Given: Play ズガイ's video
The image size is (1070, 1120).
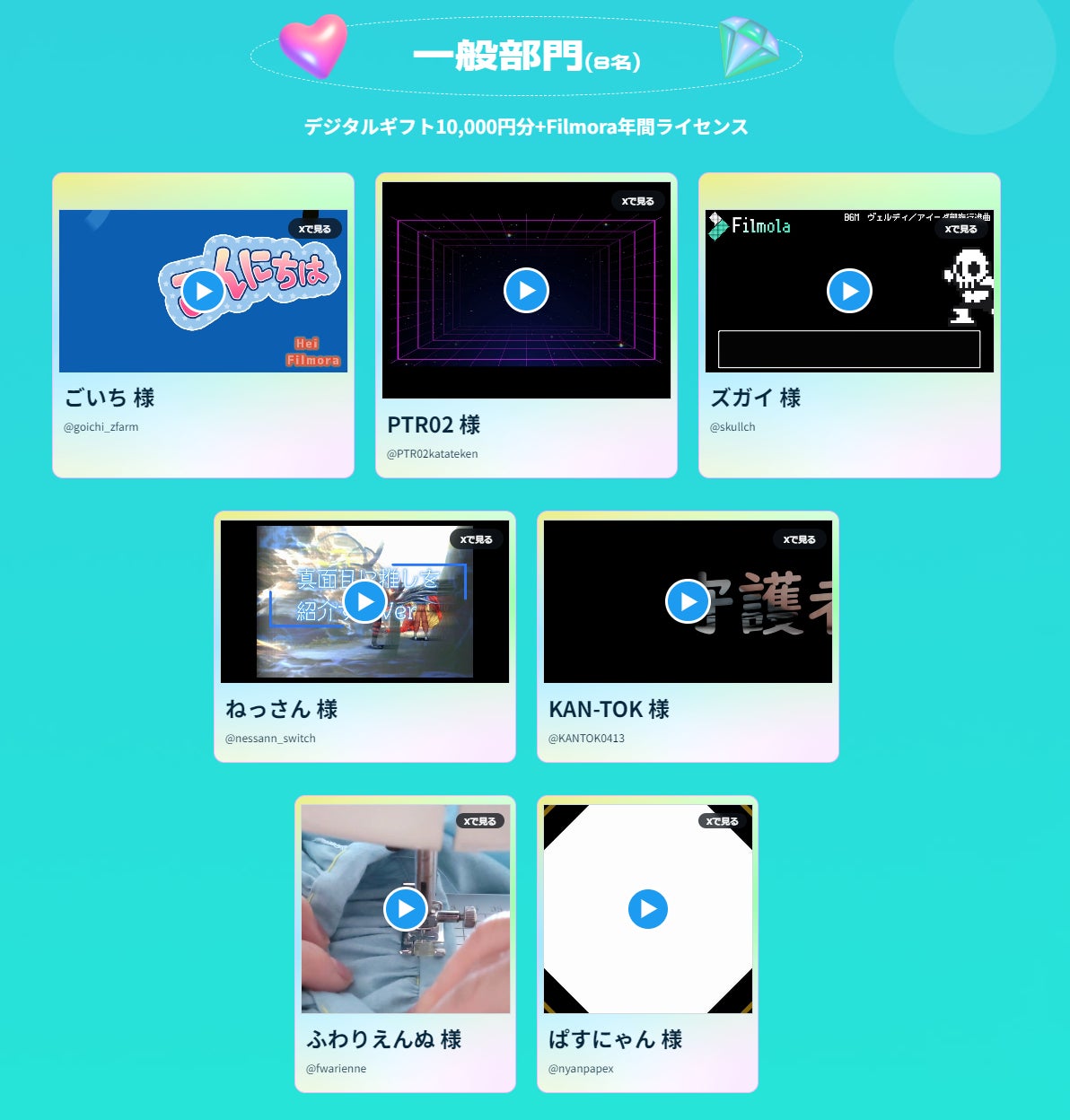Looking at the screenshot, I should pyautogui.click(x=849, y=291).
